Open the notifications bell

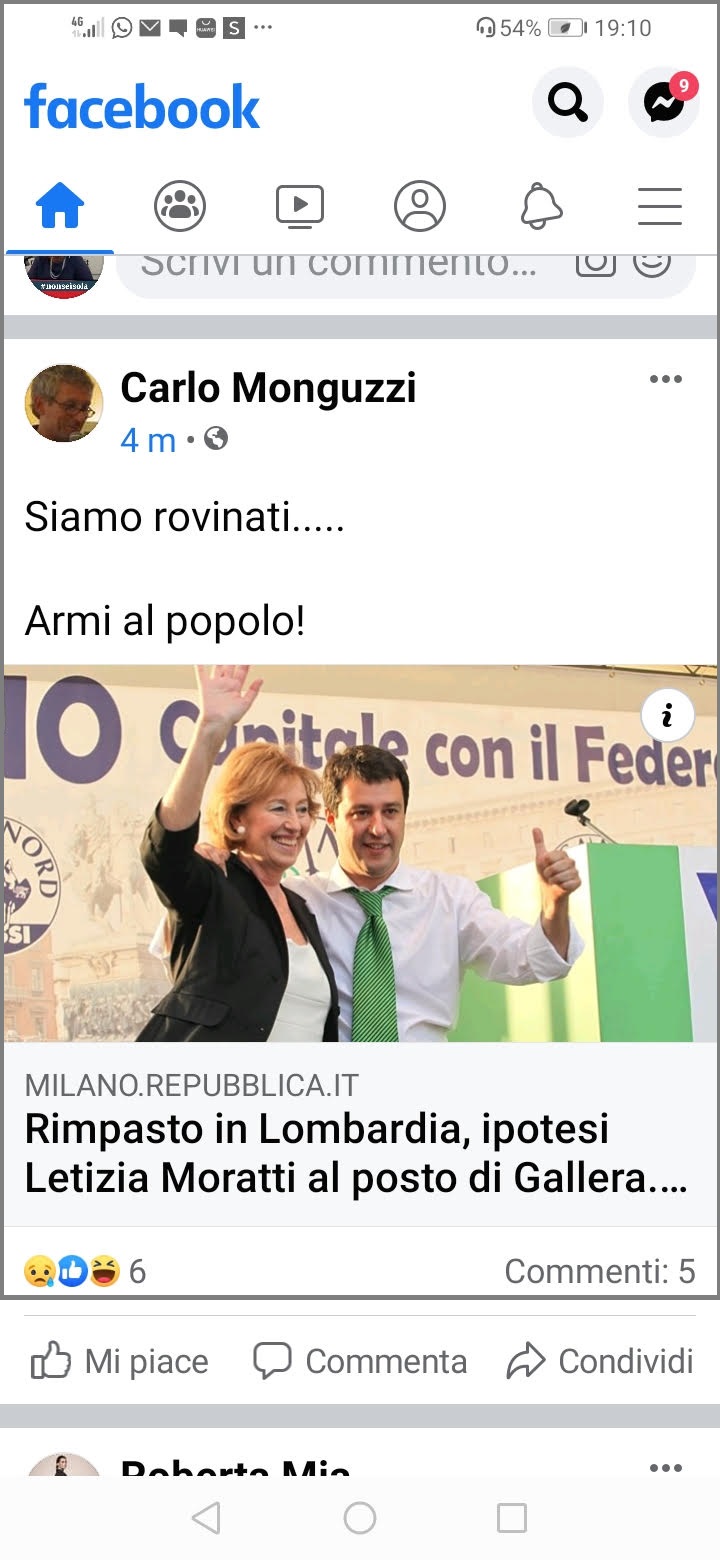coord(541,207)
